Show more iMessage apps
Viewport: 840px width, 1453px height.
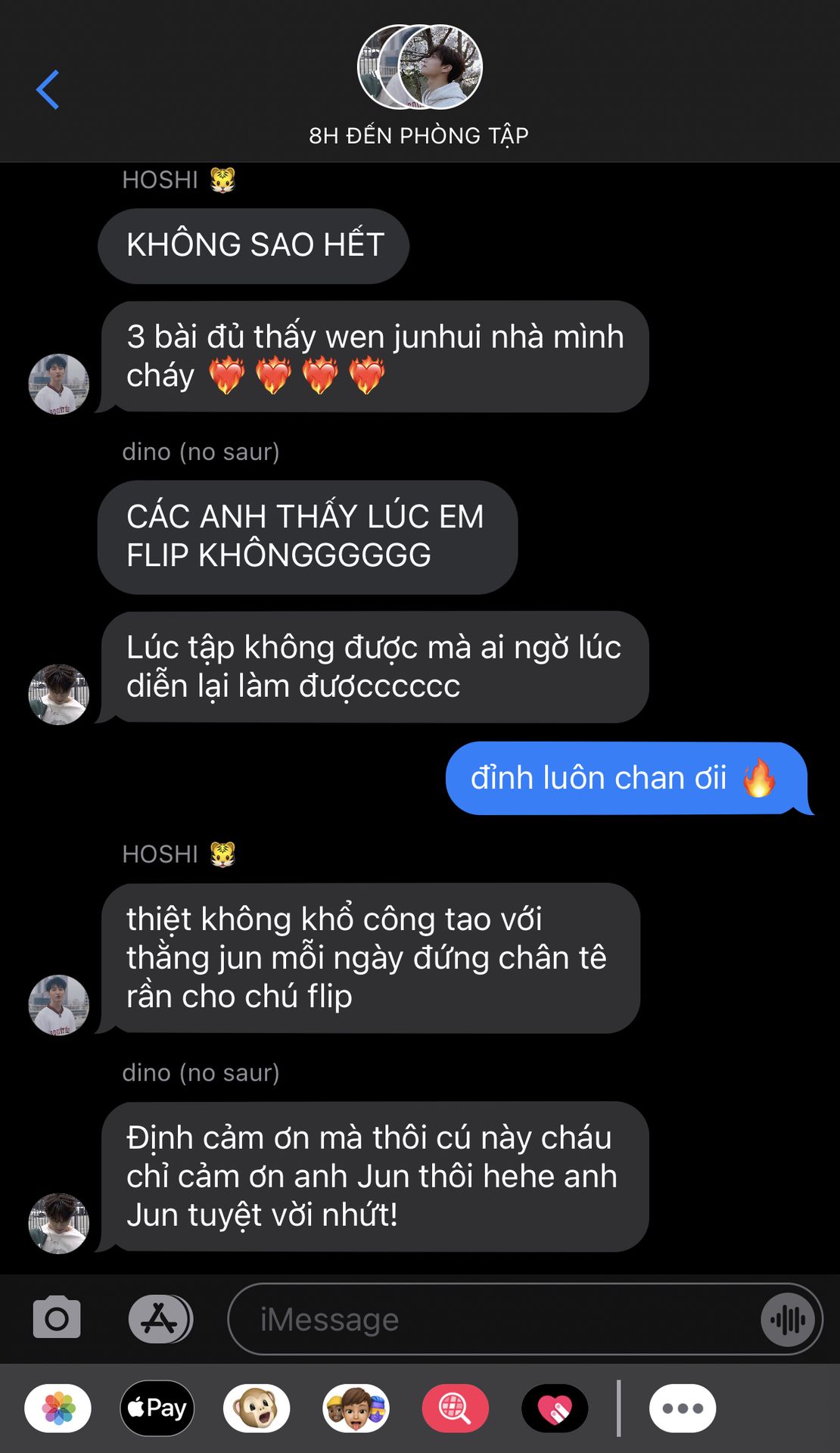pos(683,1408)
